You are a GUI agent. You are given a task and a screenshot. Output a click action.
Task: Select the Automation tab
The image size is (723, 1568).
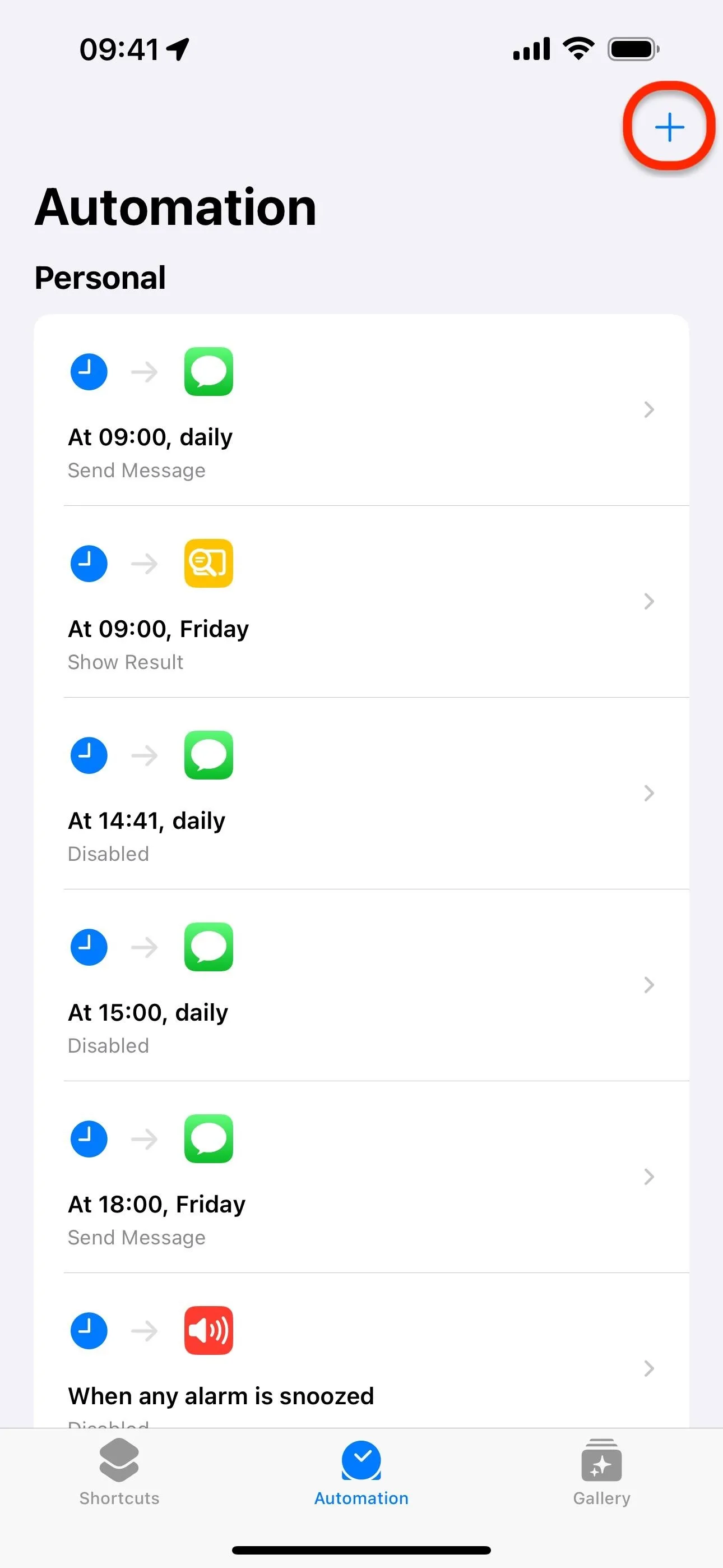361,1472
